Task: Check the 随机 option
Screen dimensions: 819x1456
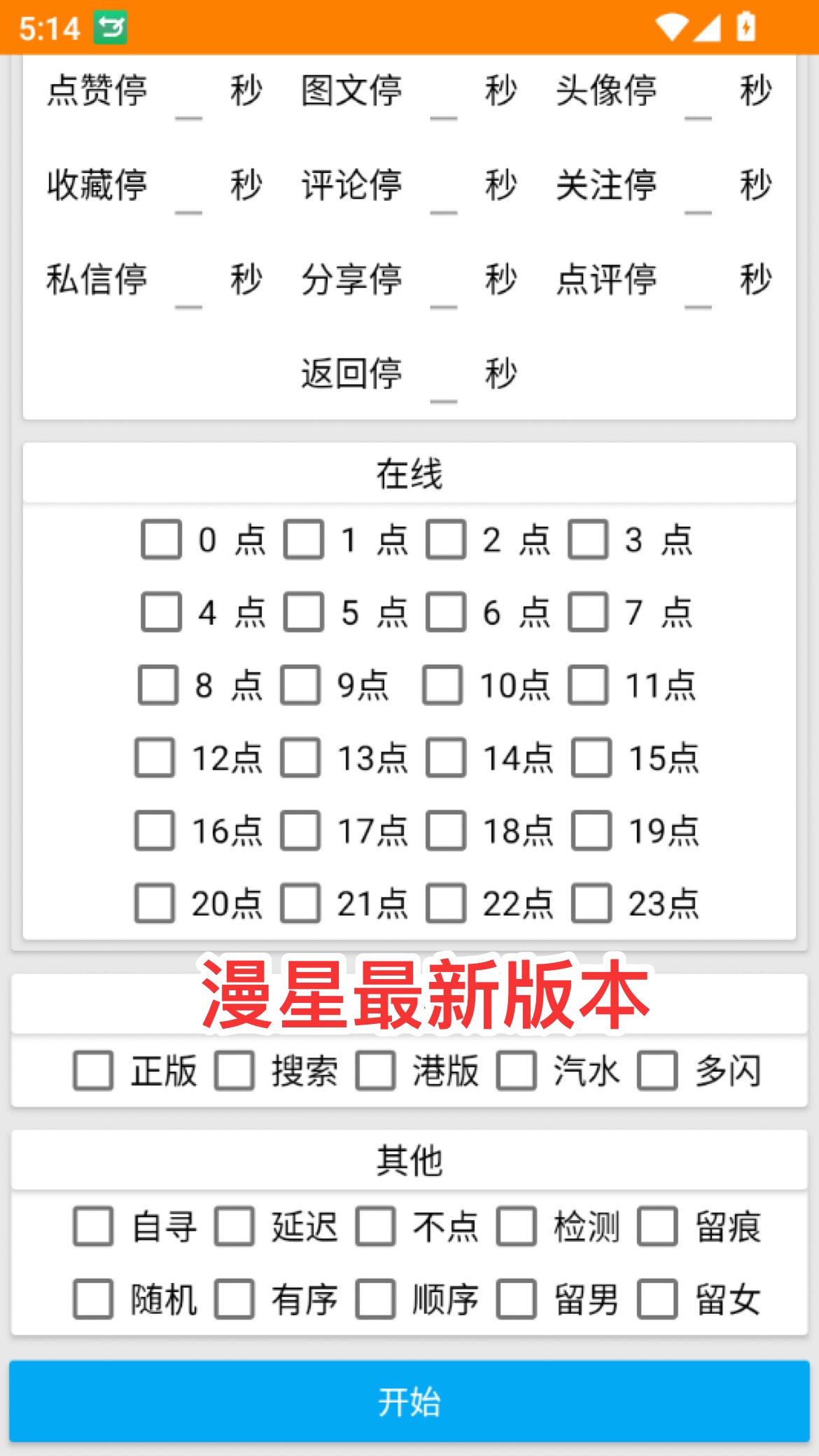Action: [x=94, y=1300]
